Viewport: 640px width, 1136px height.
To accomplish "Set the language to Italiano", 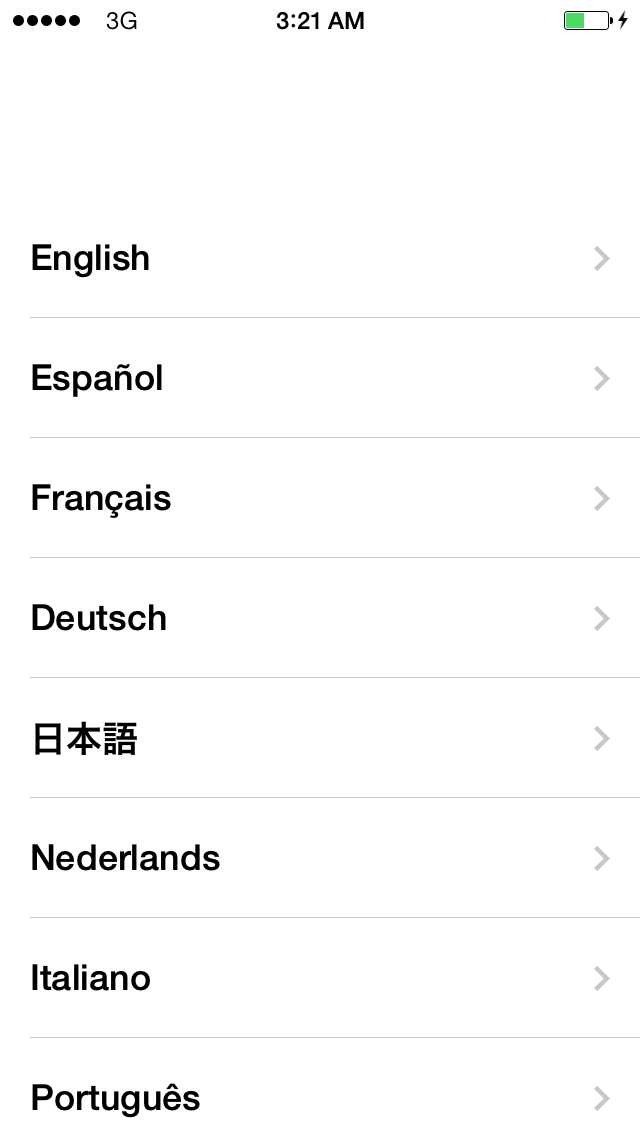I will click(x=320, y=978).
